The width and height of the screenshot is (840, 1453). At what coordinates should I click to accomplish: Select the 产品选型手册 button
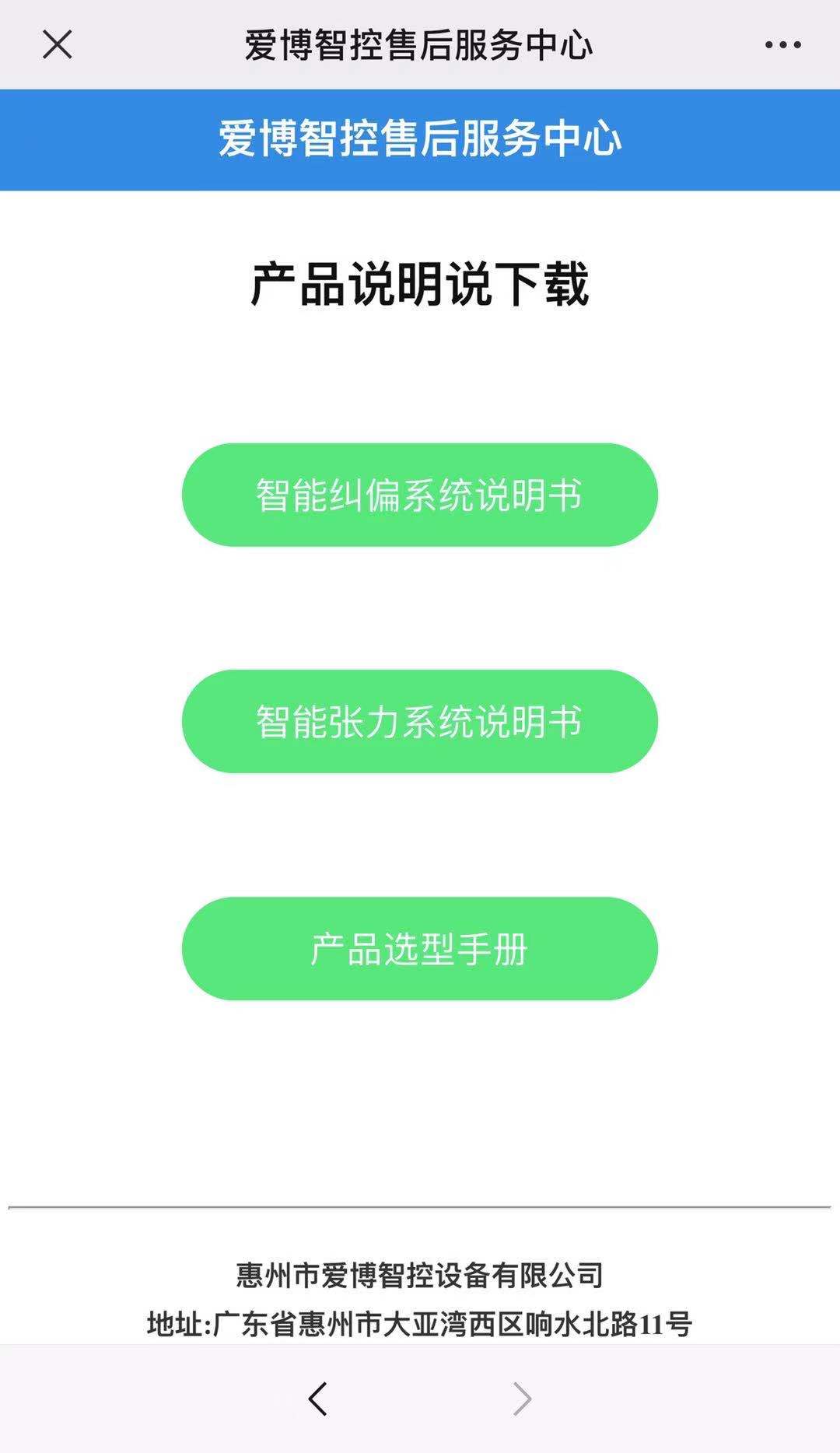coord(419,948)
